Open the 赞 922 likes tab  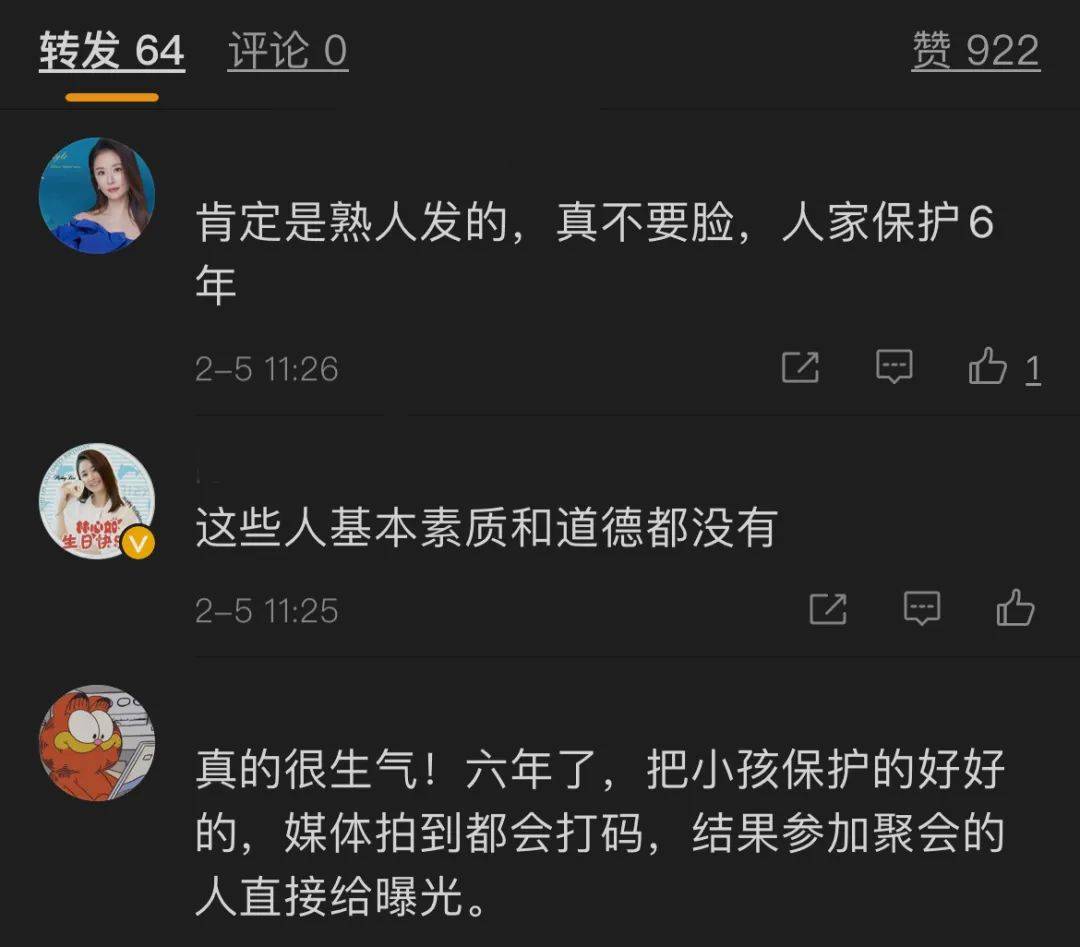pyautogui.click(x=975, y=51)
